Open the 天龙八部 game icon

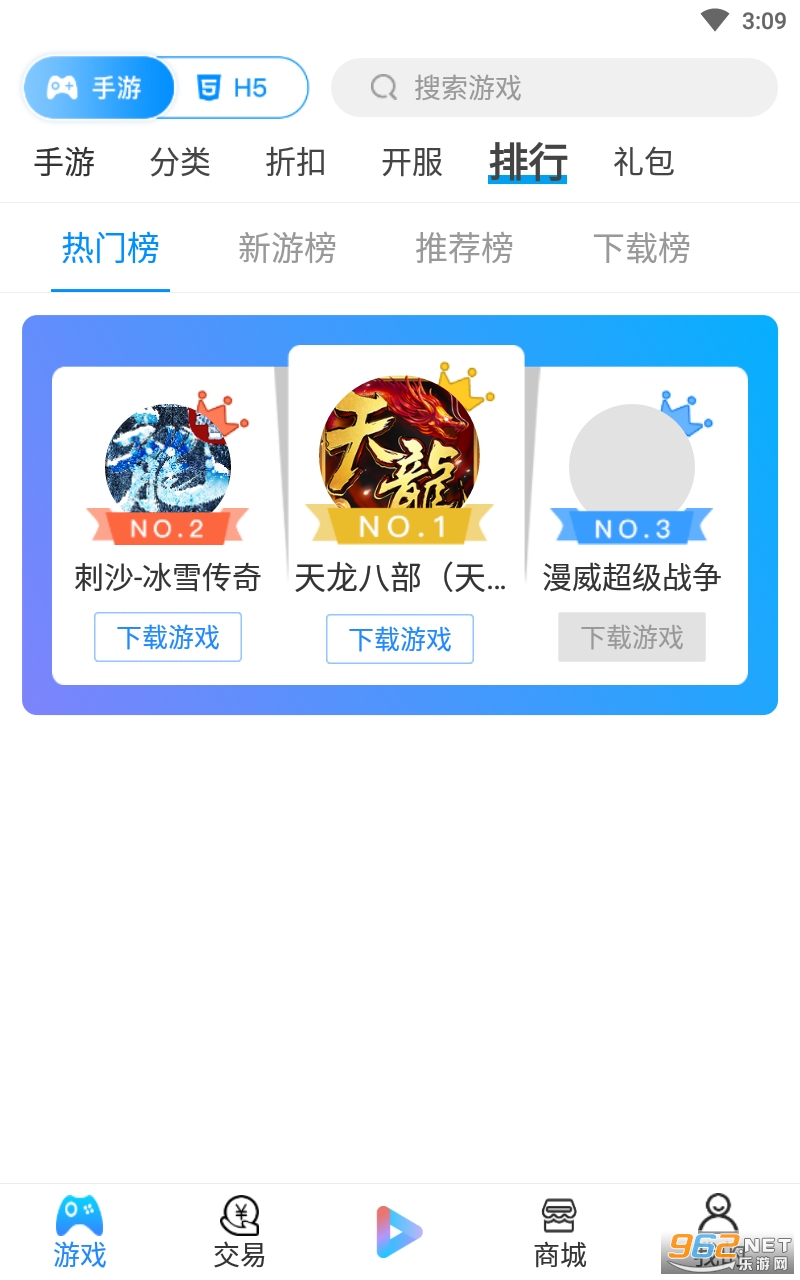400,448
